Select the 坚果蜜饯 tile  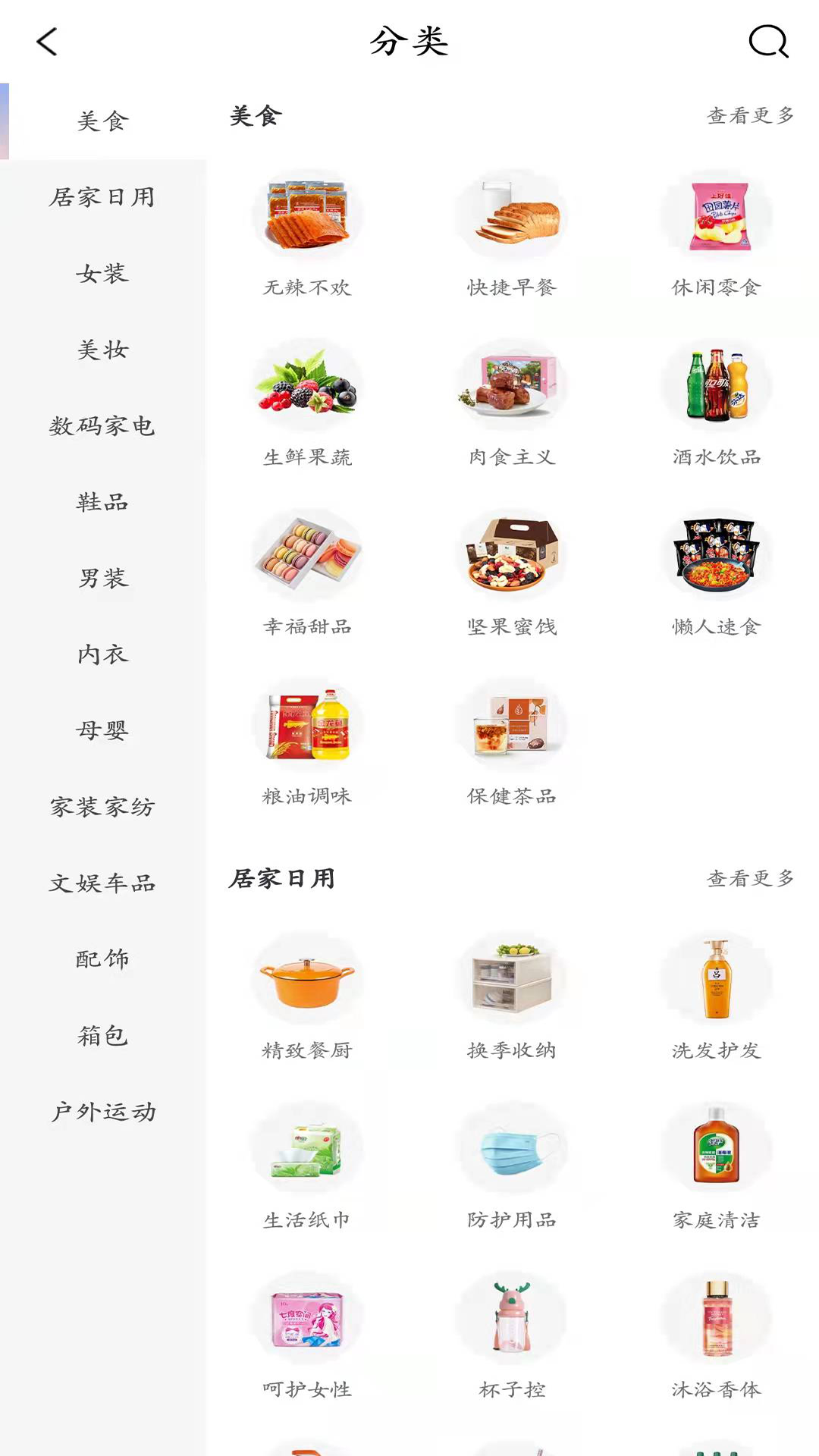coord(512,574)
